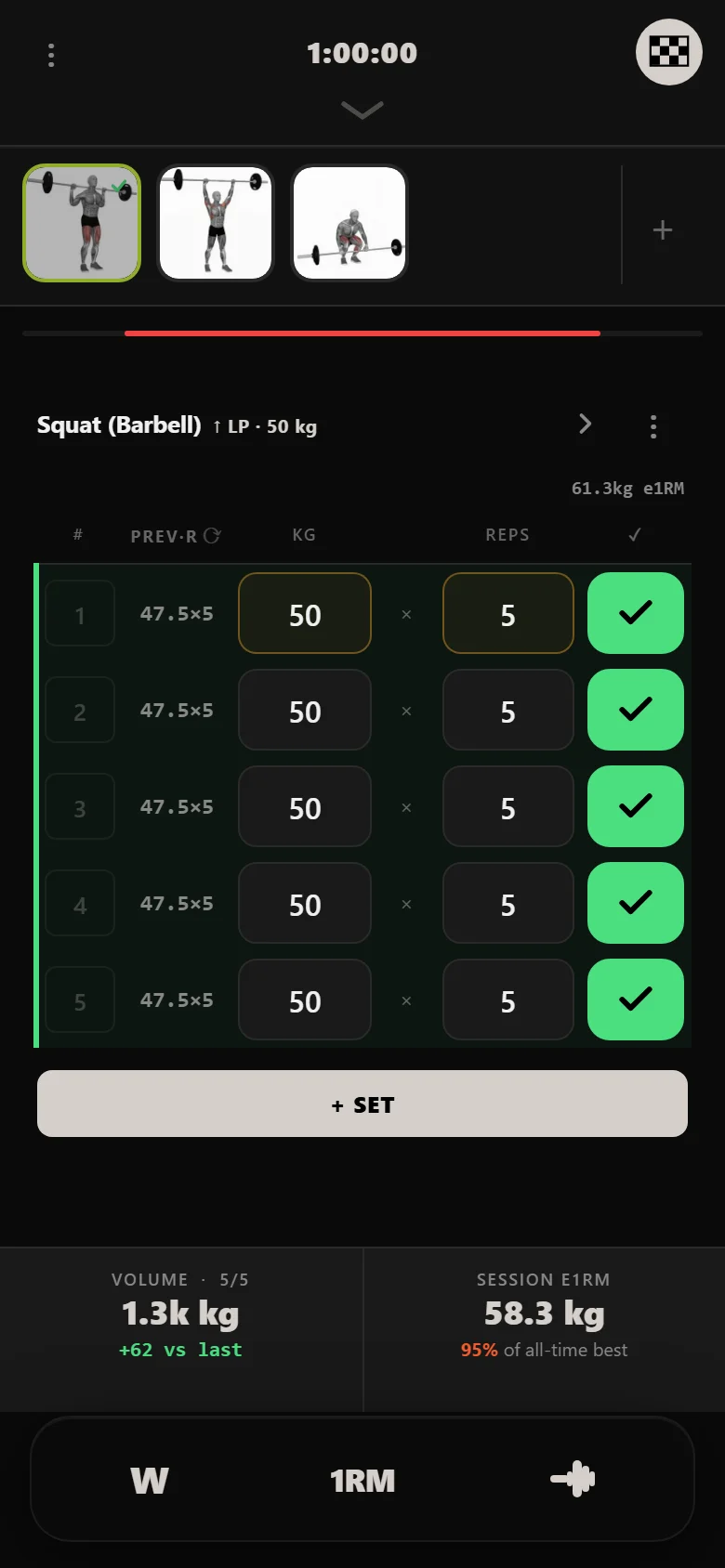
Task: Uncheck the completed mark for set 3
Action: click(636, 806)
